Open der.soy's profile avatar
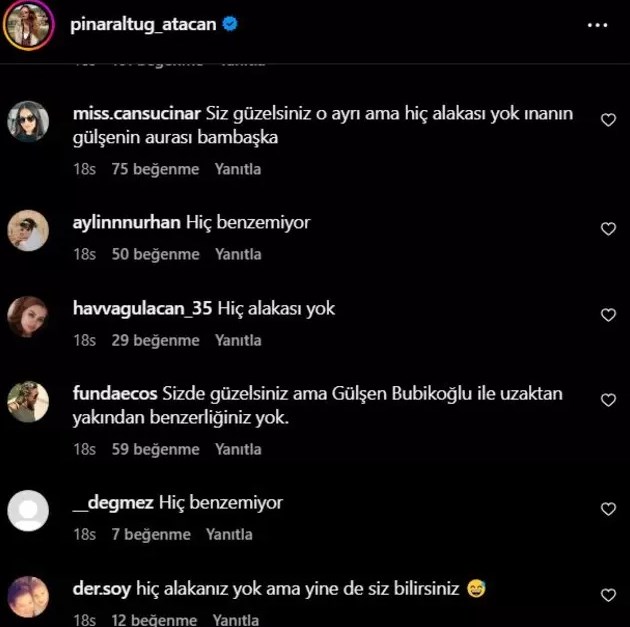The width and height of the screenshot is (630, 627). coord(28,596)
